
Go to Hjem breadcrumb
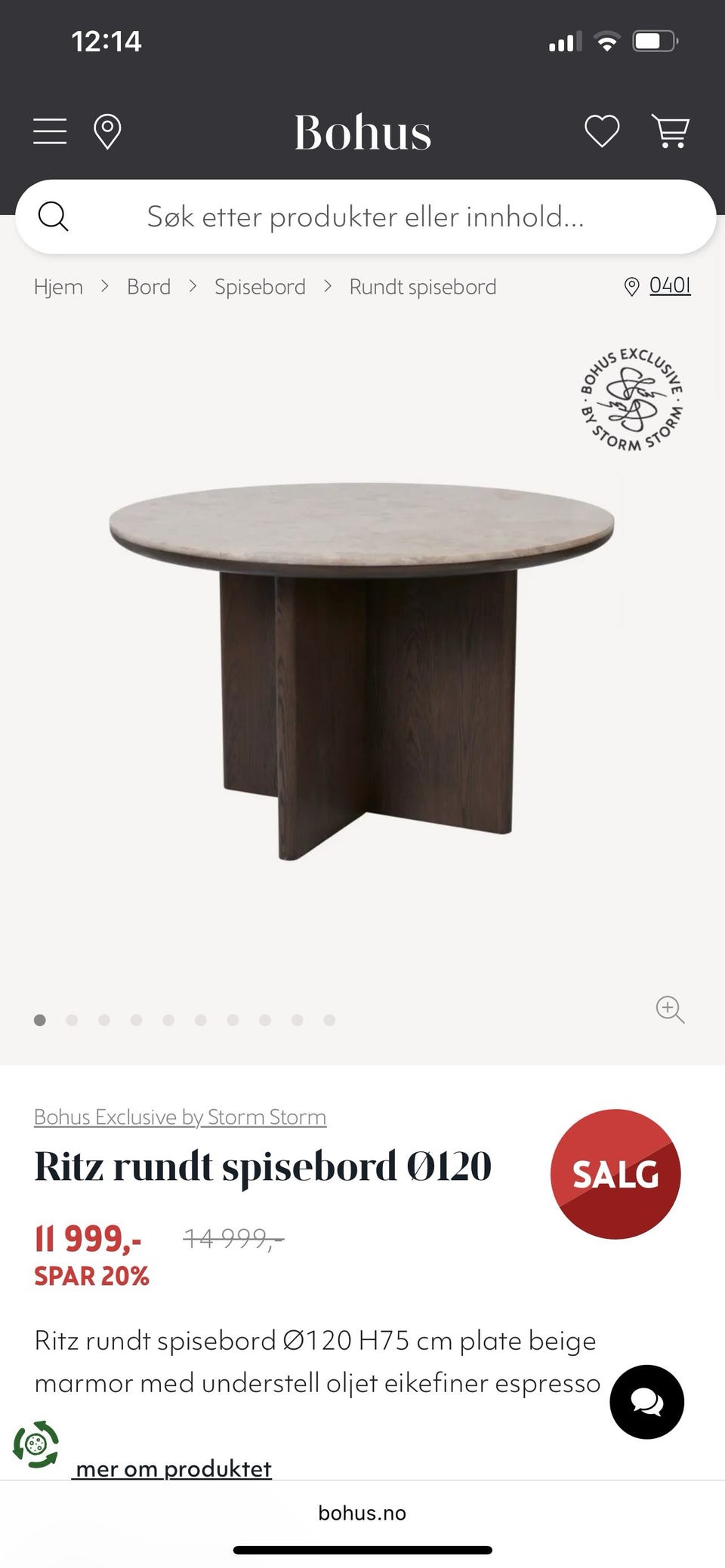pos(58,287)
